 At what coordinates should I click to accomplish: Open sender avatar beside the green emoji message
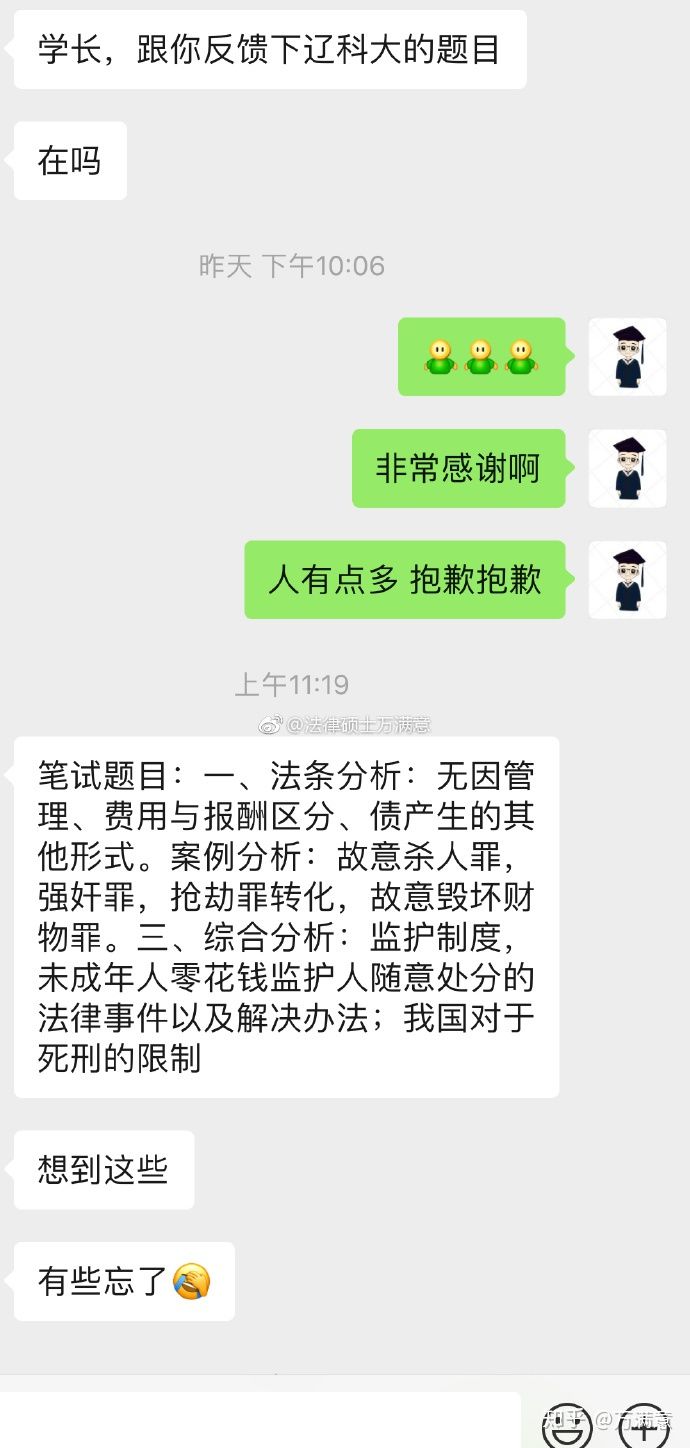(x=627, y=357)
